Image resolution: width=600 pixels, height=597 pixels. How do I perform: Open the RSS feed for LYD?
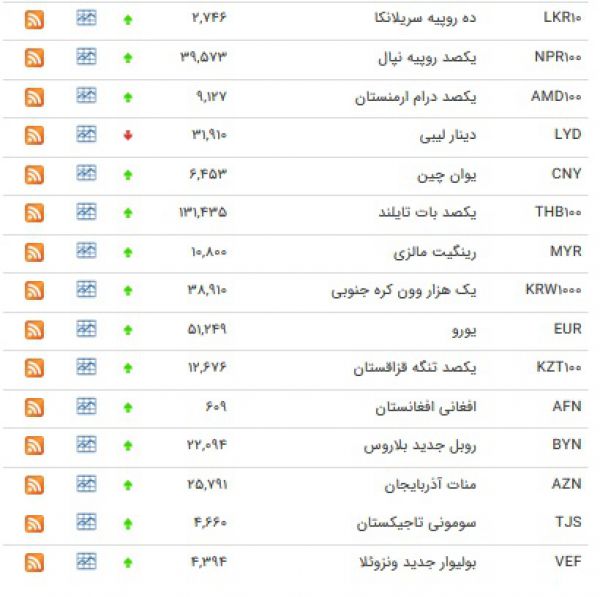(34, 135)
